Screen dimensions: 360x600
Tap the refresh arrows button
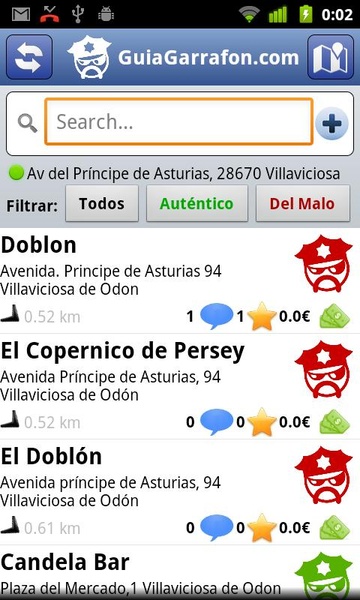click(x=29, y=57)
